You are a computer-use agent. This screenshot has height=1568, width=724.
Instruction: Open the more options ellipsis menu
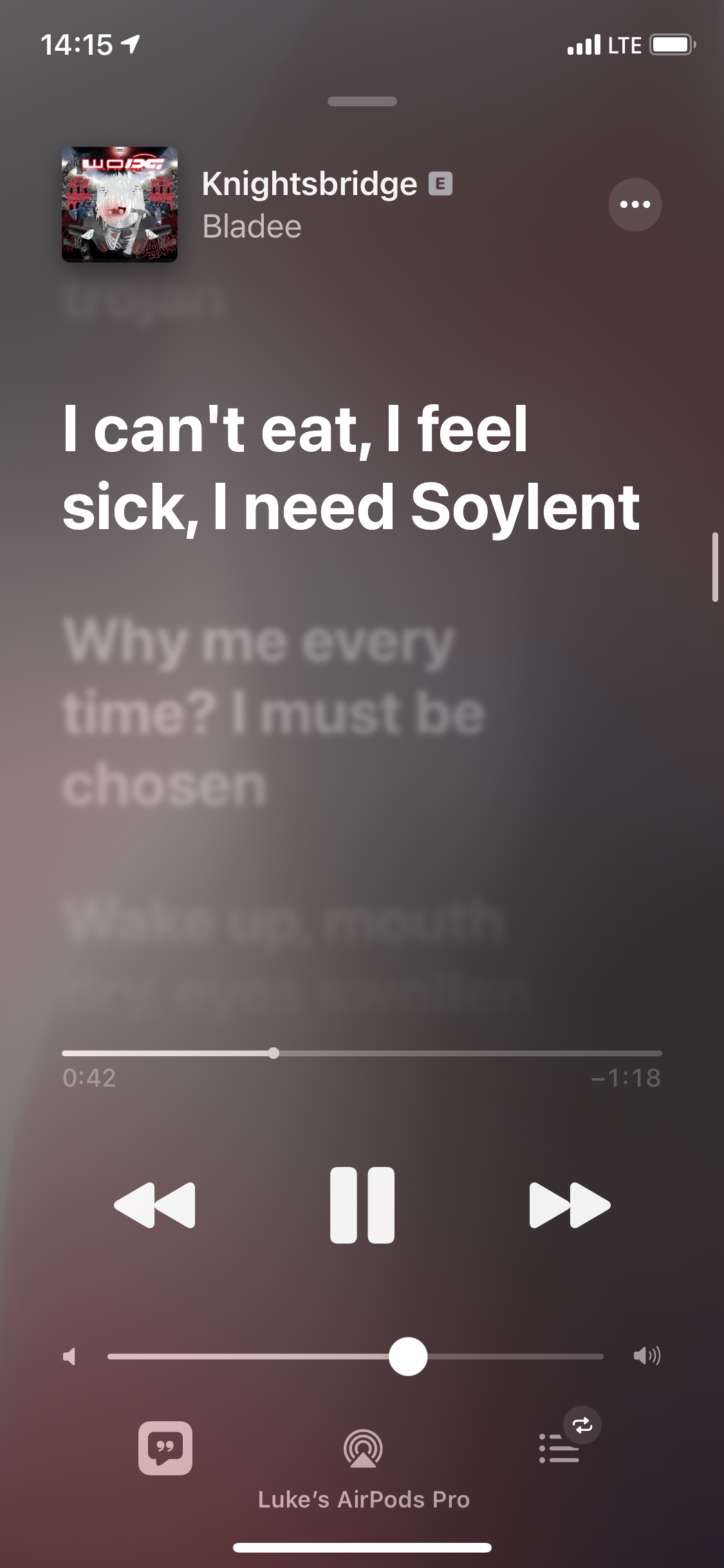click(x=635, y=205)
